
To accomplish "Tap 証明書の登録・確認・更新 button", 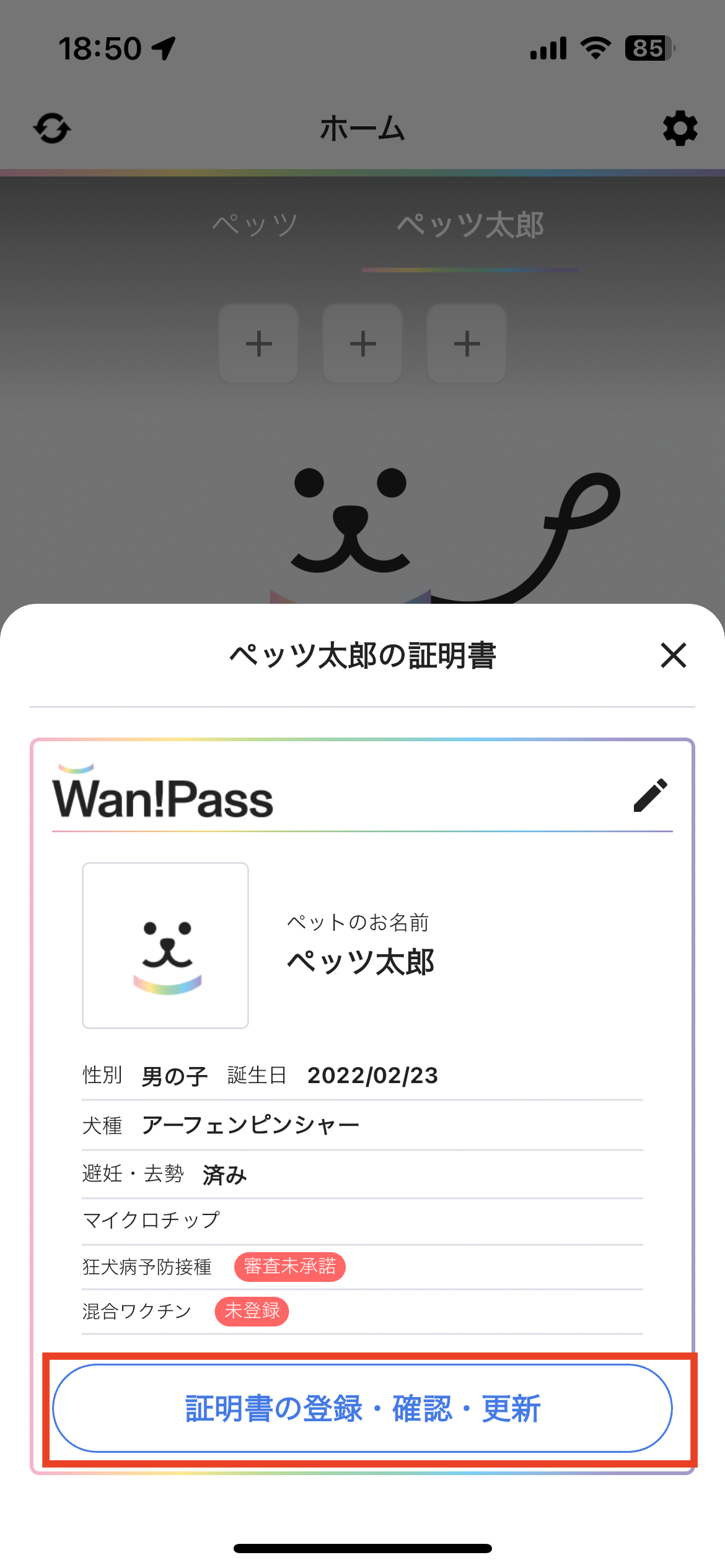I will pos(362,1408).
